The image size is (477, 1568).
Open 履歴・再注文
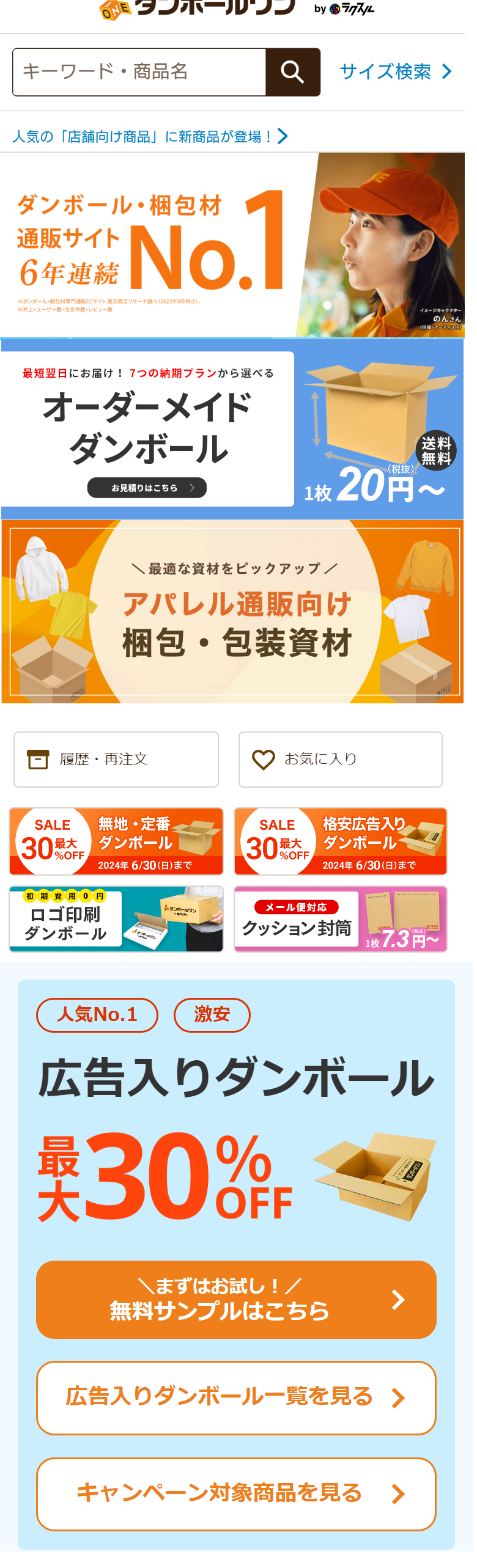tap(116, 760)
